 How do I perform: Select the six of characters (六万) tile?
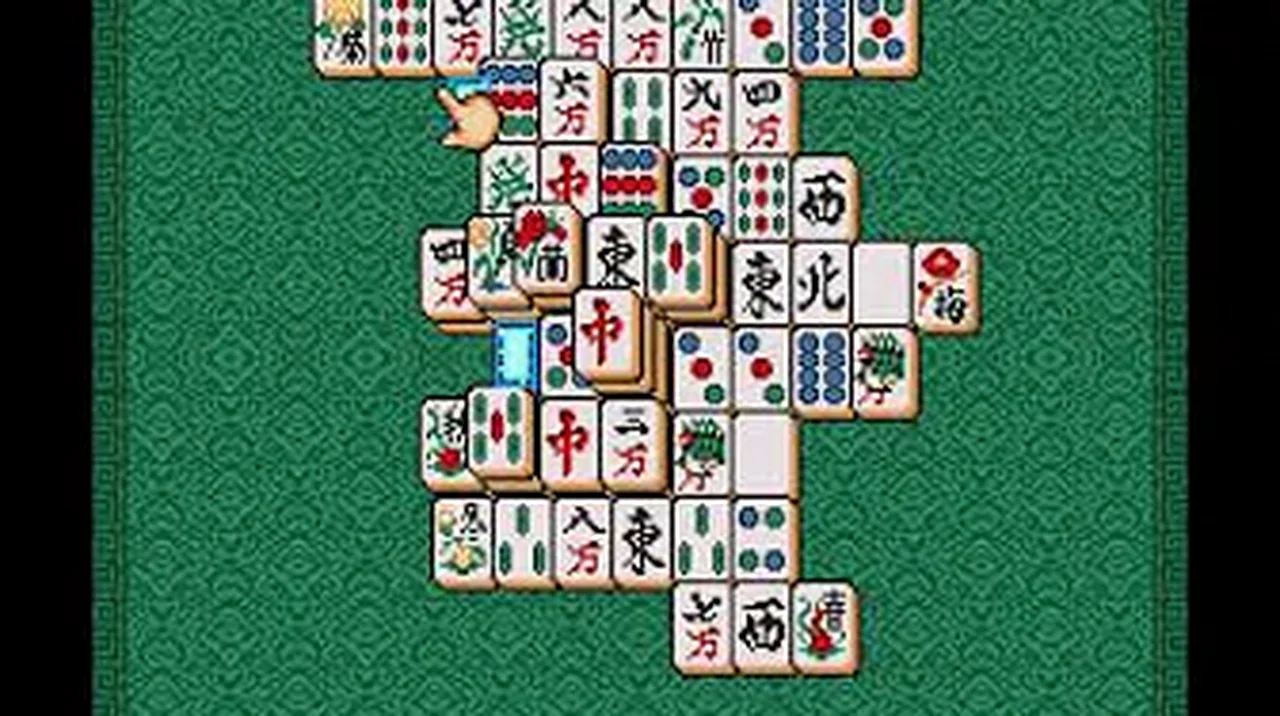click(x=572, y=101)
